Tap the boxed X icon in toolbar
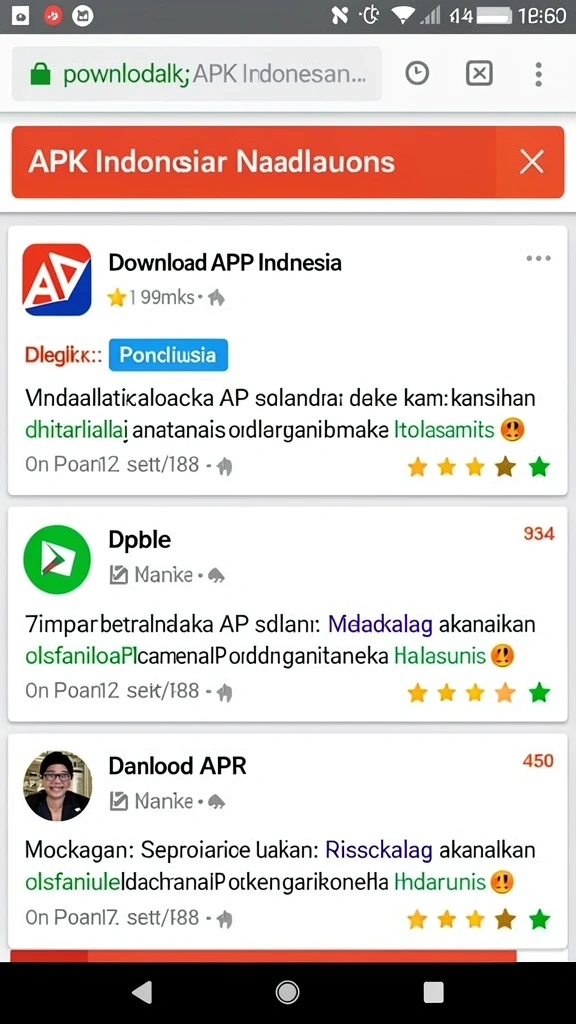Screen dimensions: 576x1024 click(479, 74)
